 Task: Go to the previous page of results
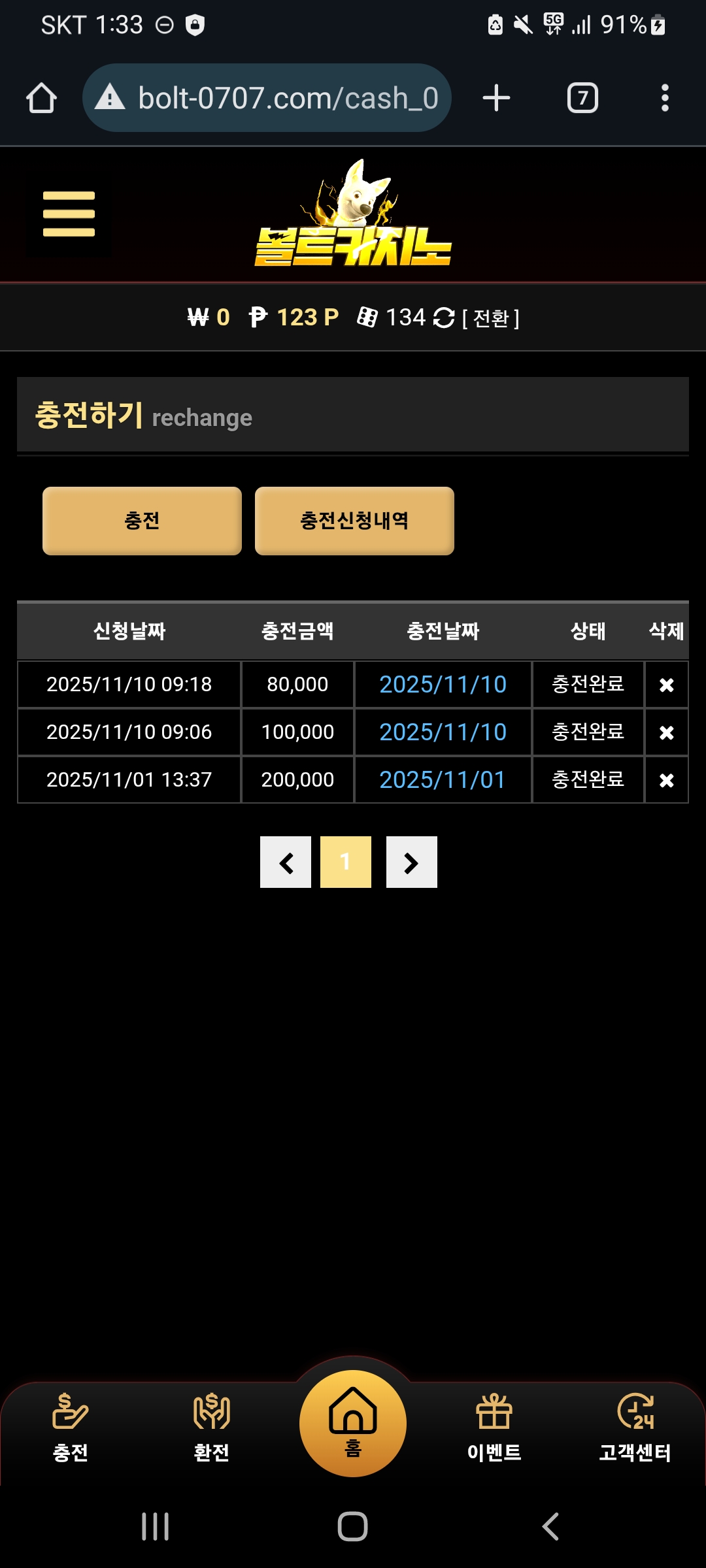click(x=286, y=862)
